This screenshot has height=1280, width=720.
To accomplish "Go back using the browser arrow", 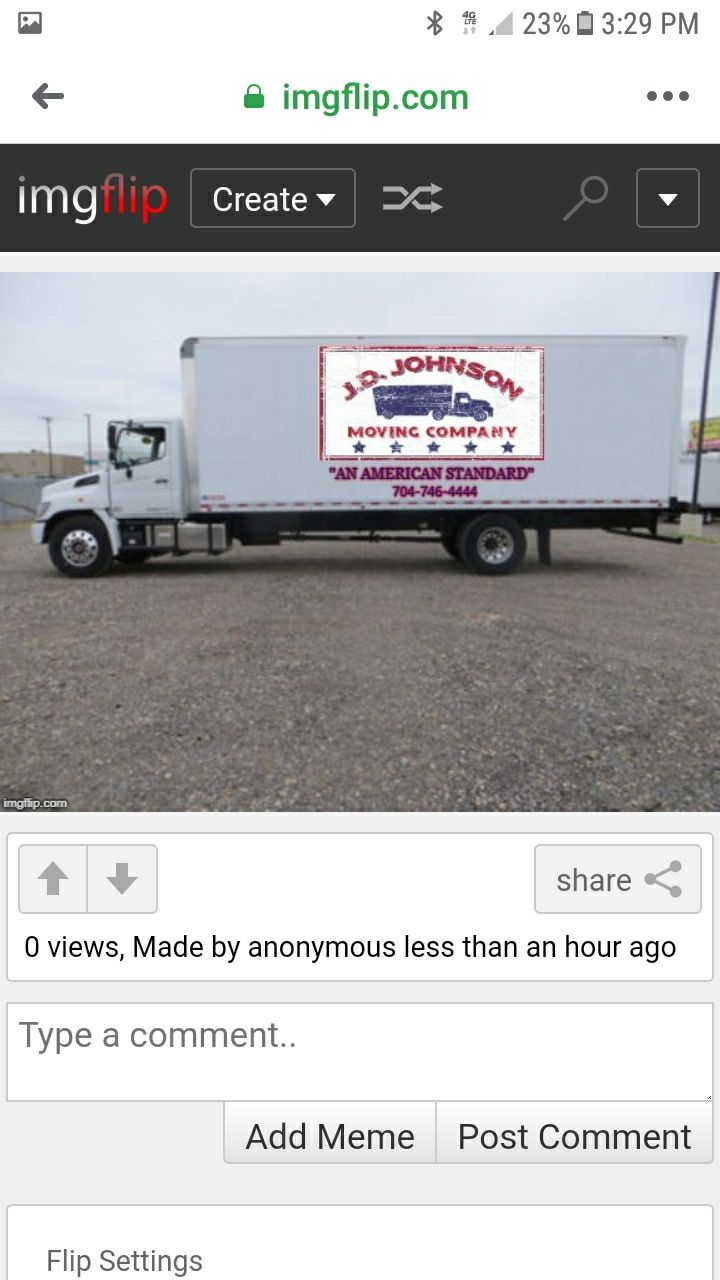I will click(48, 97).
